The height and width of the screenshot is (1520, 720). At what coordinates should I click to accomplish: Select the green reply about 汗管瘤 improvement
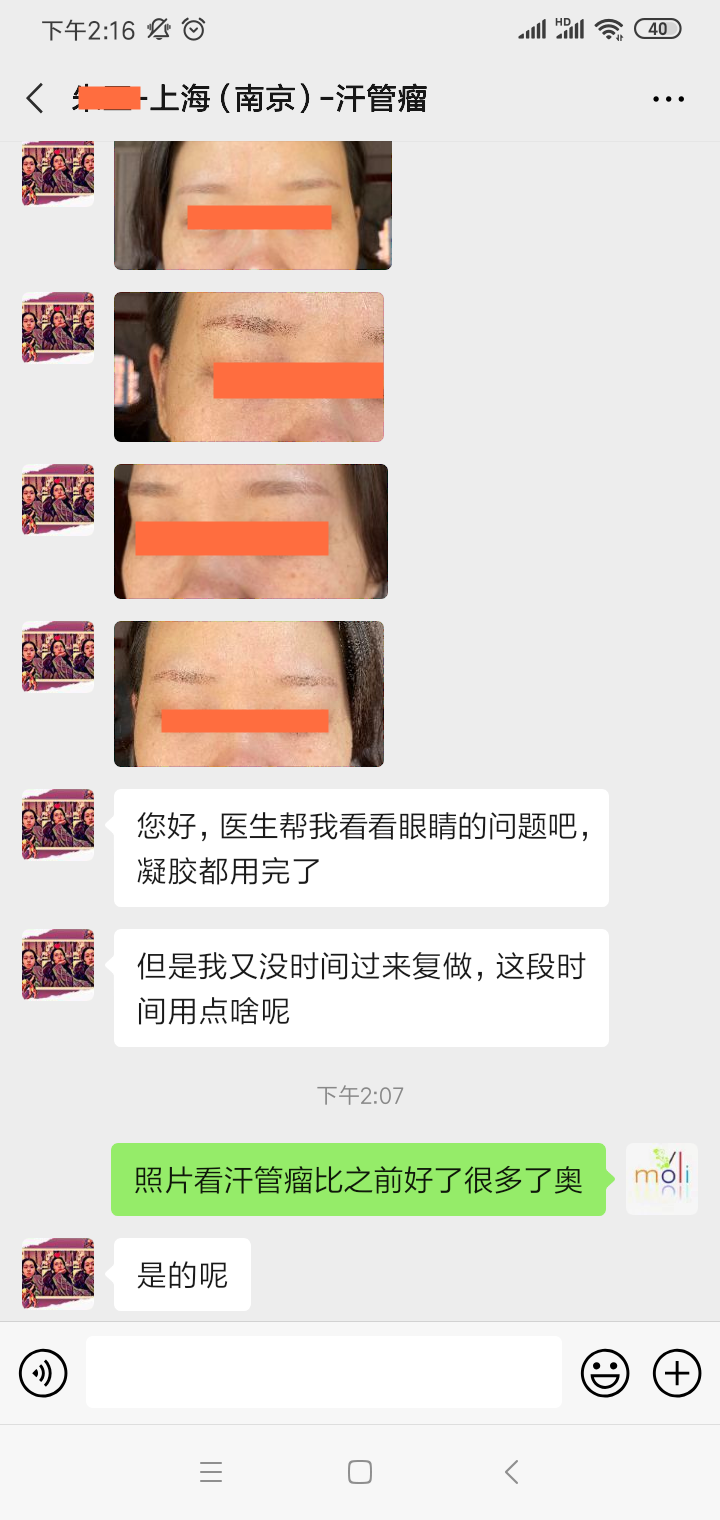coord(362,1180)
